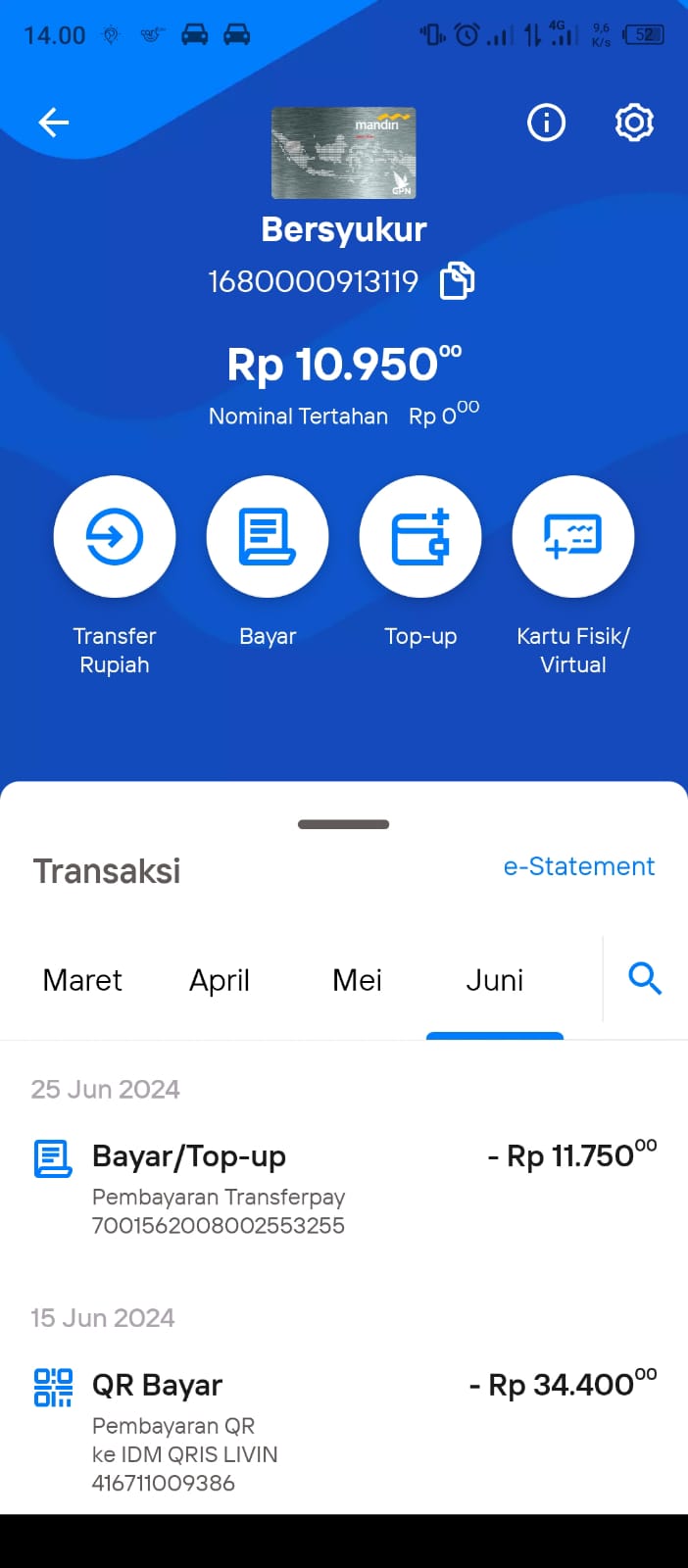Switch to the Mei tab

pos(357,980)
